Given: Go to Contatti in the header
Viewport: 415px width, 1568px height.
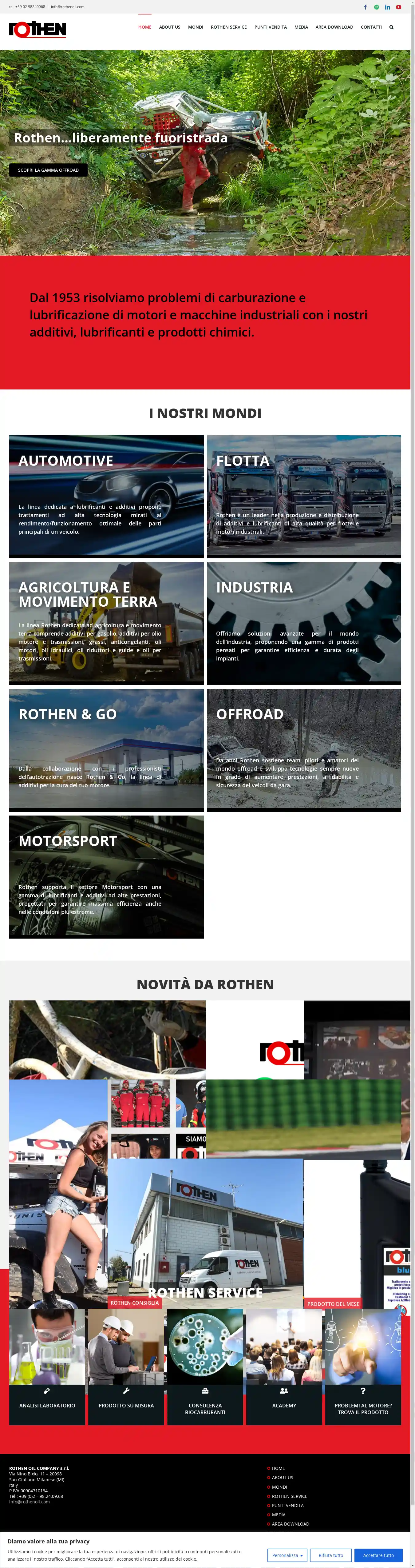Looking at the screenshot, I should click(x=371, y=27).
